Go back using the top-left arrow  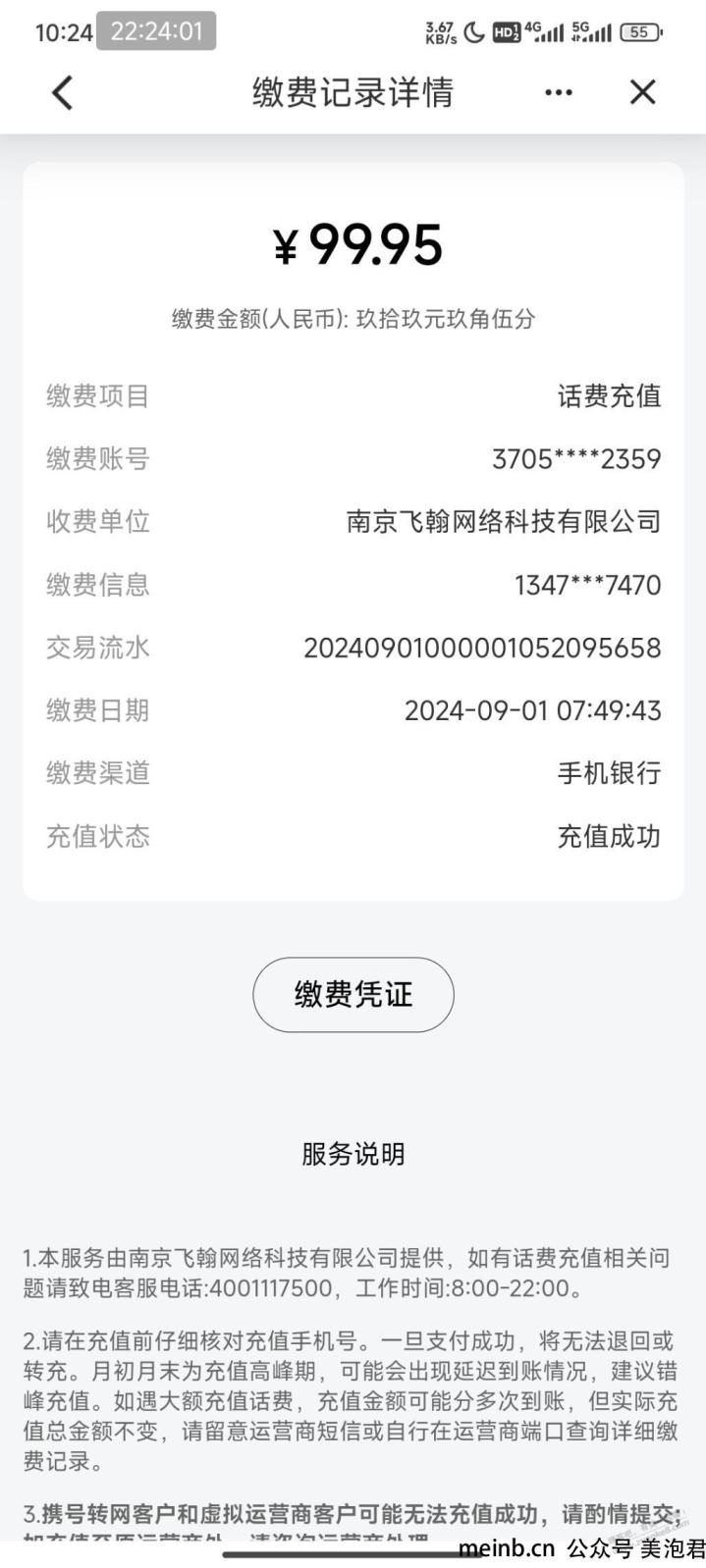point(63,93)
